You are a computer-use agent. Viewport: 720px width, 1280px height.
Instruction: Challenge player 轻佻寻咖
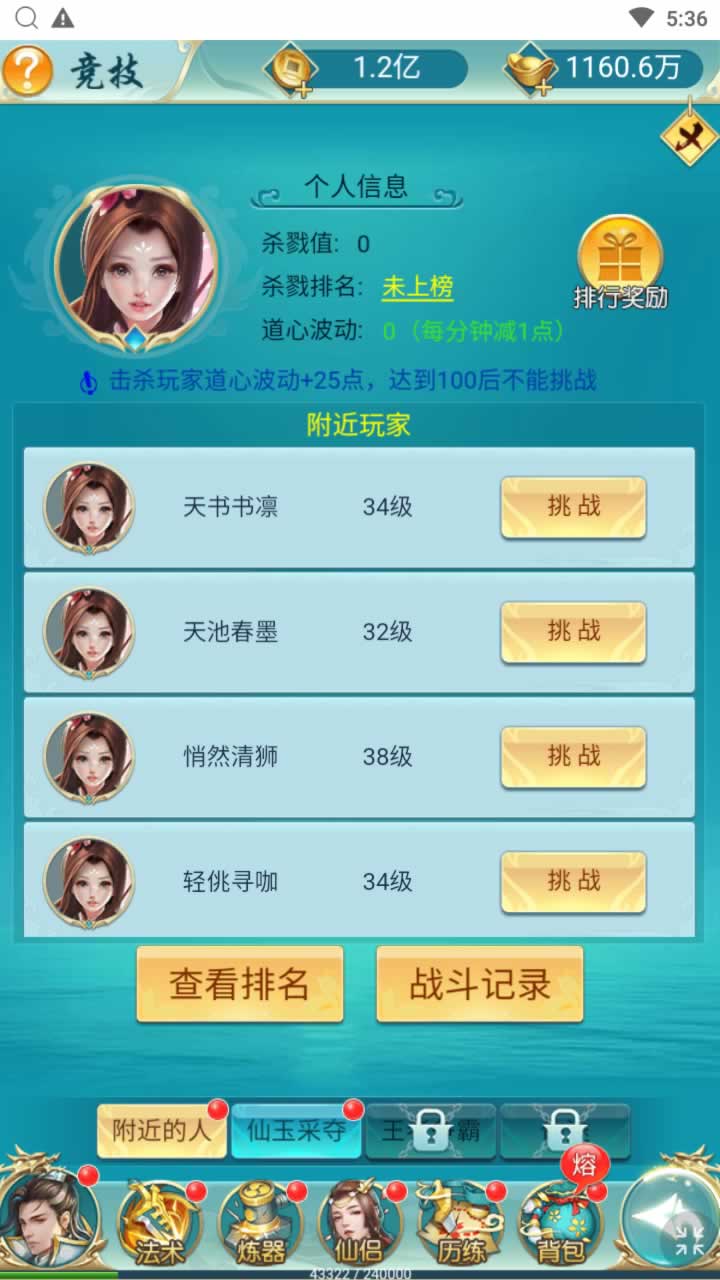coord(573,882)
